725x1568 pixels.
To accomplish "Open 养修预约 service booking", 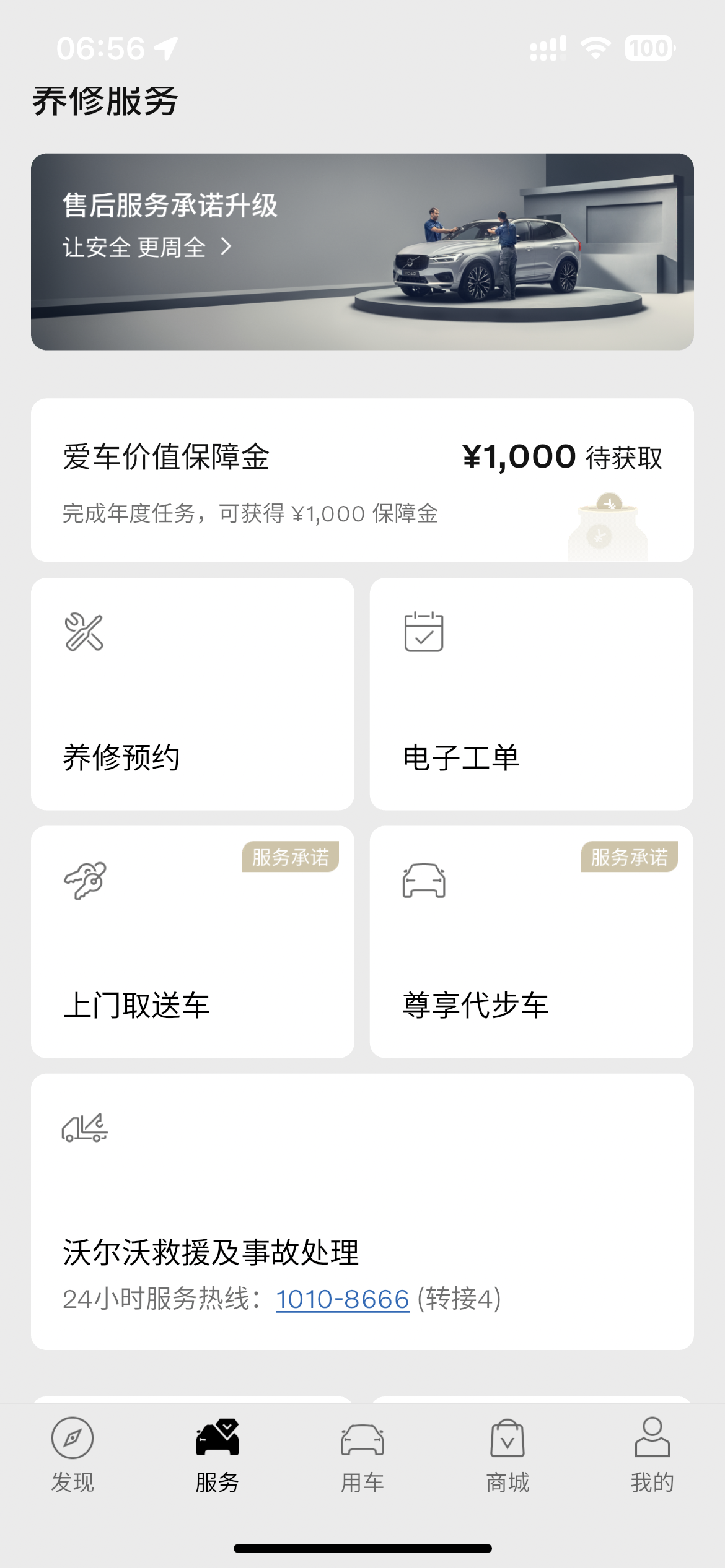I will (192, 694).
